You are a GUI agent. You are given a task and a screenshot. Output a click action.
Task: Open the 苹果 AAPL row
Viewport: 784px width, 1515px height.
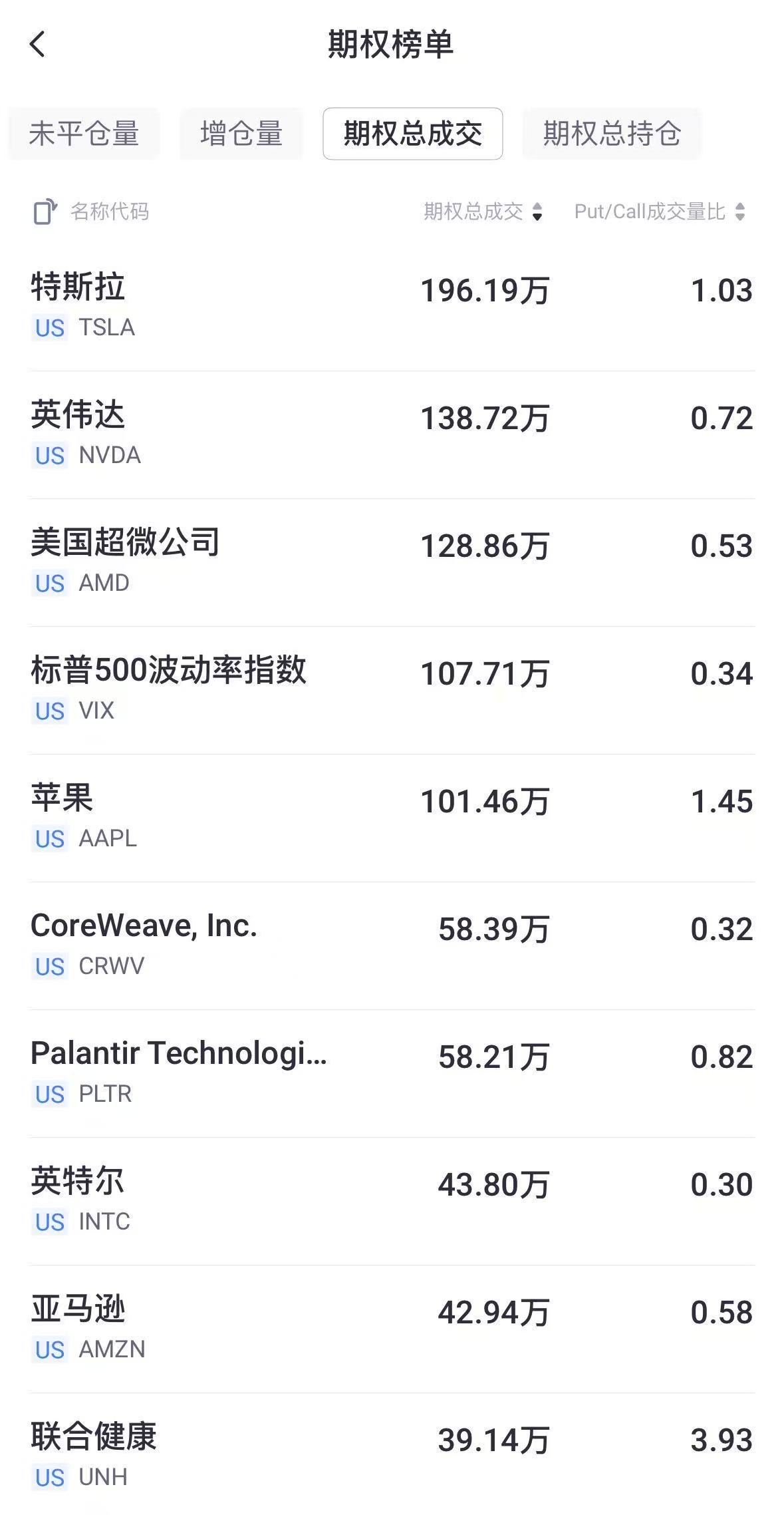point(392,818)
